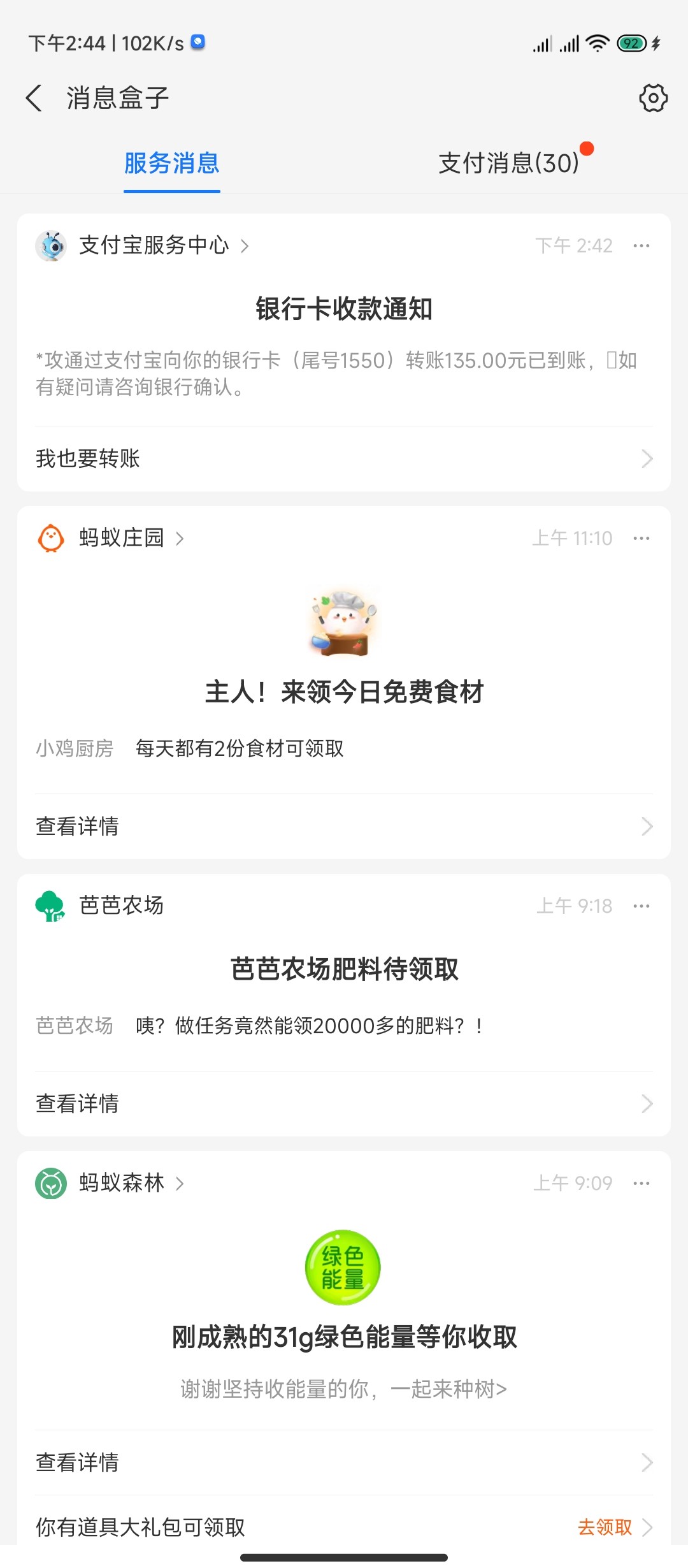Open the Alipay Service Center avatar icon
The height and width of the screenshot is (1568, 688).
[x=52, y=246]
